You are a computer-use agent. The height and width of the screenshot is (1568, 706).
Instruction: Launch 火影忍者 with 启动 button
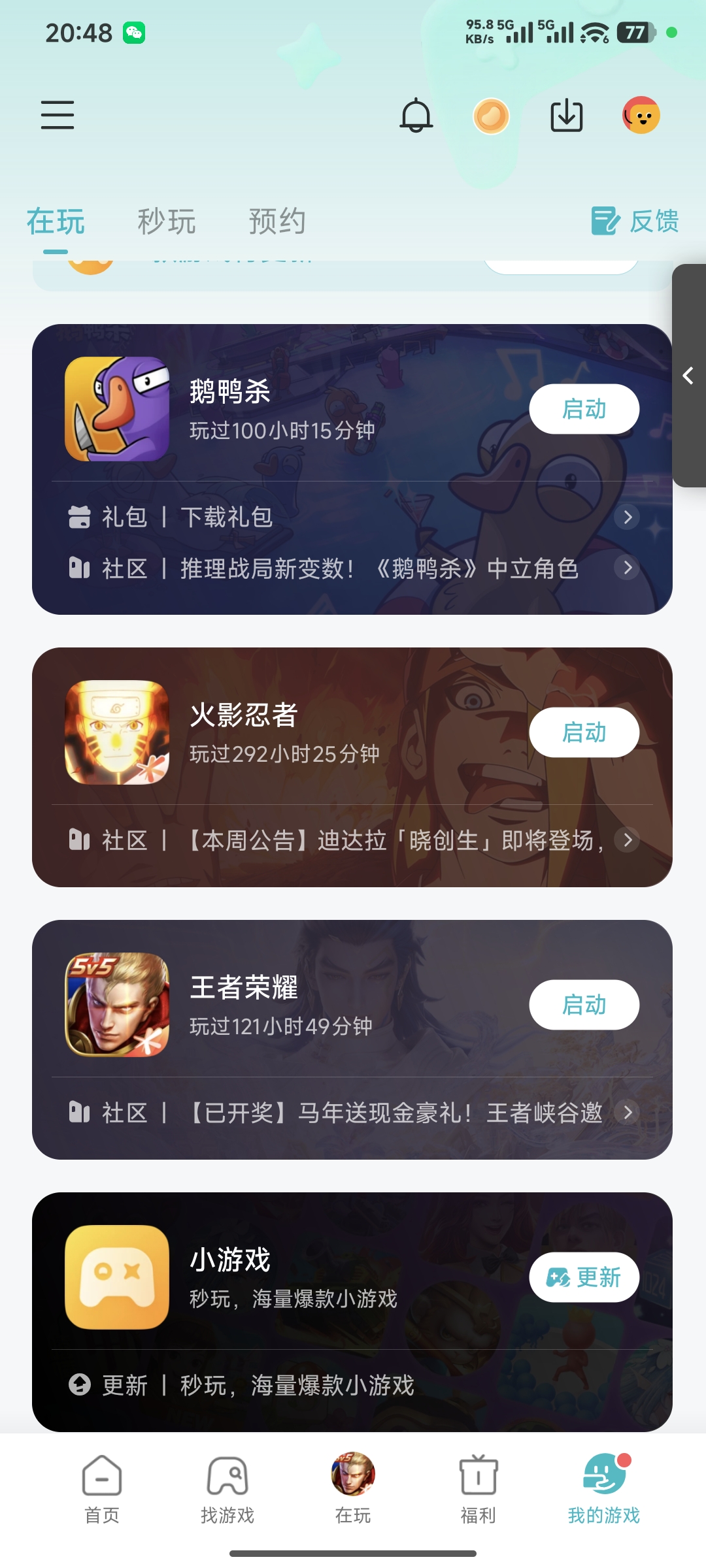click(x=584, y=732)
